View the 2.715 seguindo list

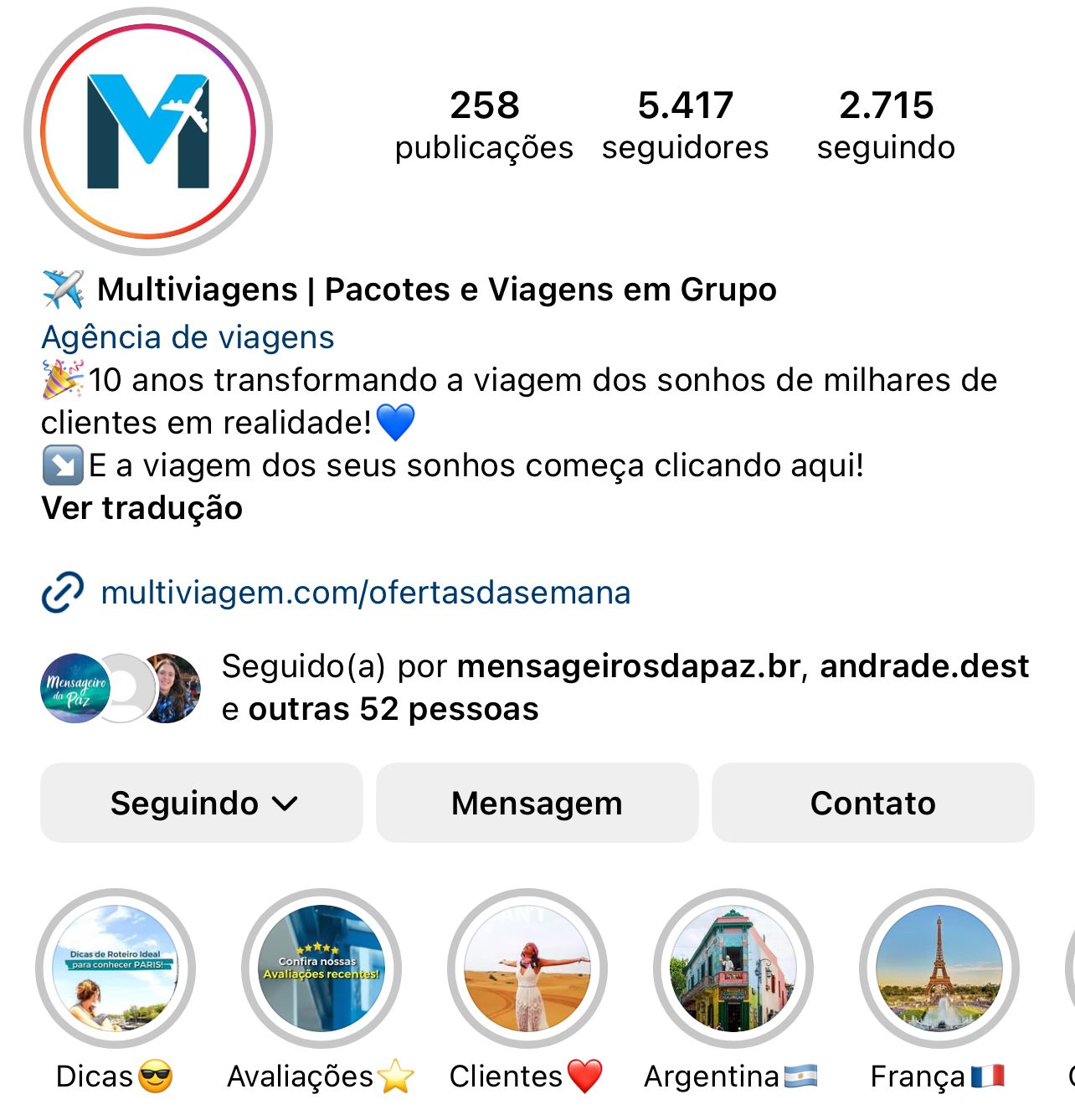[886, 126]
